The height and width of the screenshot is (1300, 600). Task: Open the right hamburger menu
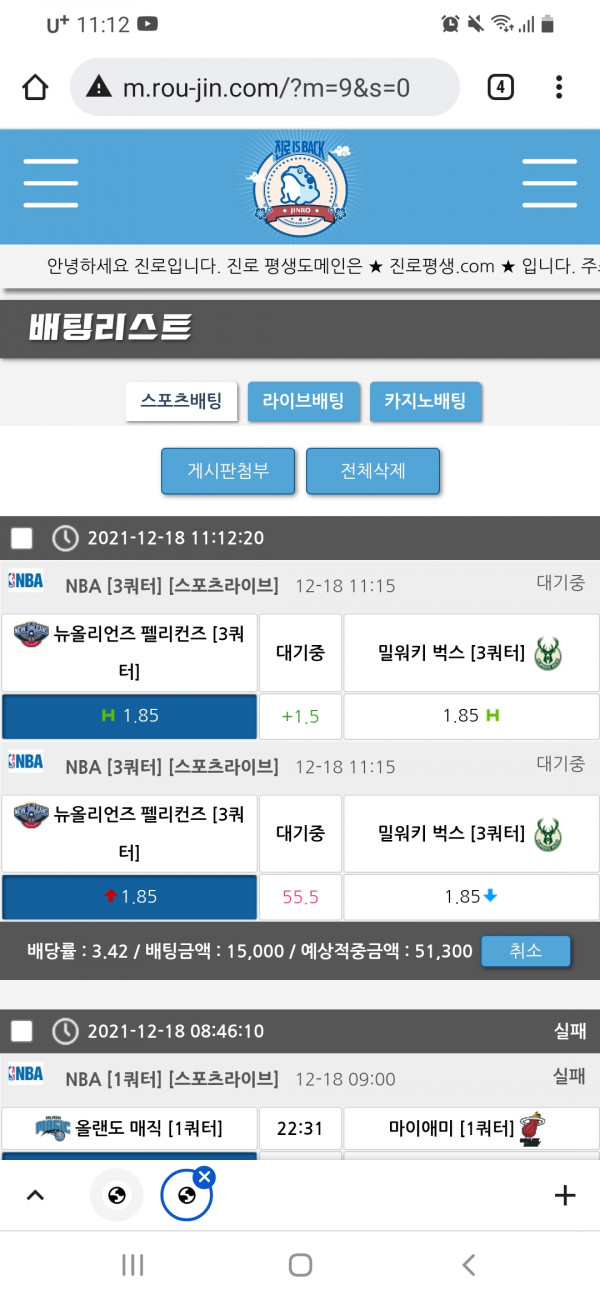pos(549,184)
